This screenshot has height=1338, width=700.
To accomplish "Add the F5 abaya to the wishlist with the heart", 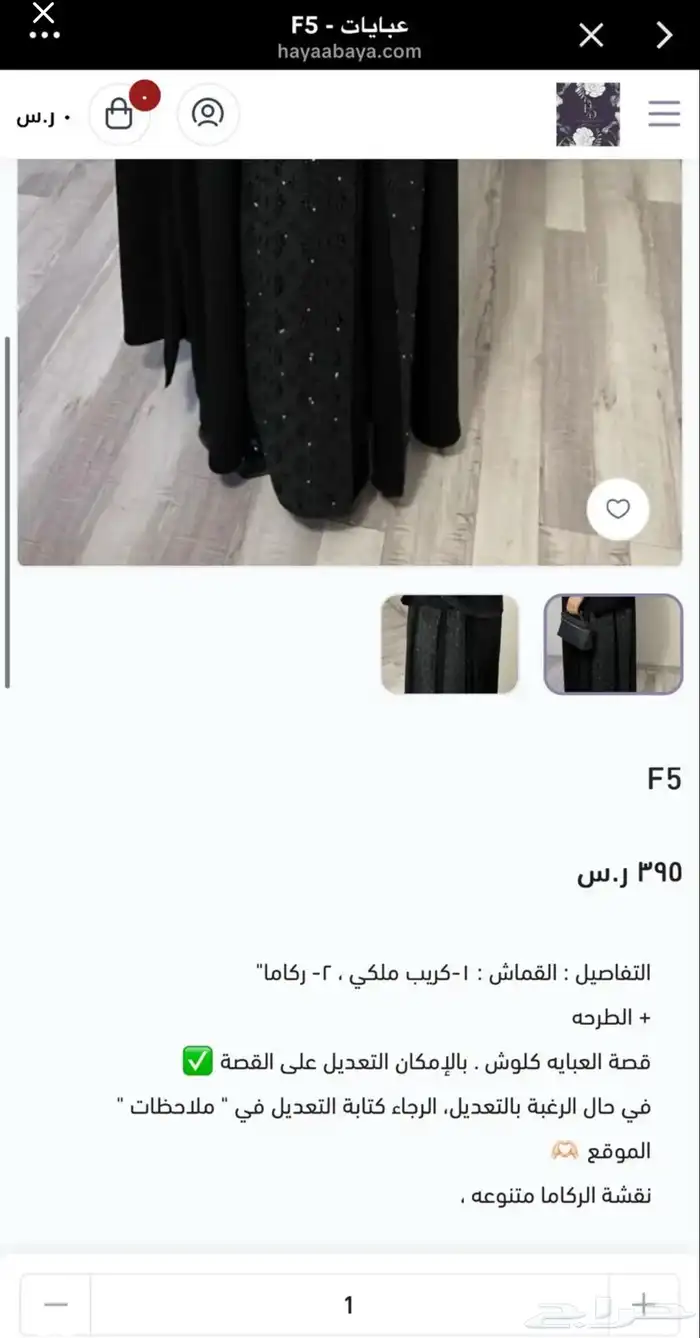I will point(618,510).
